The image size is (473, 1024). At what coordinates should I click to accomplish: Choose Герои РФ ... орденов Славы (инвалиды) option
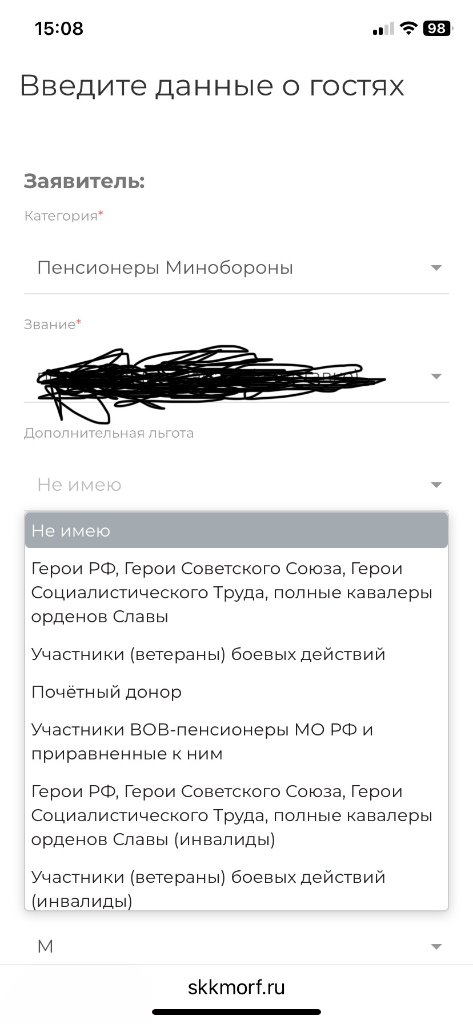click(x=236, y=816)
